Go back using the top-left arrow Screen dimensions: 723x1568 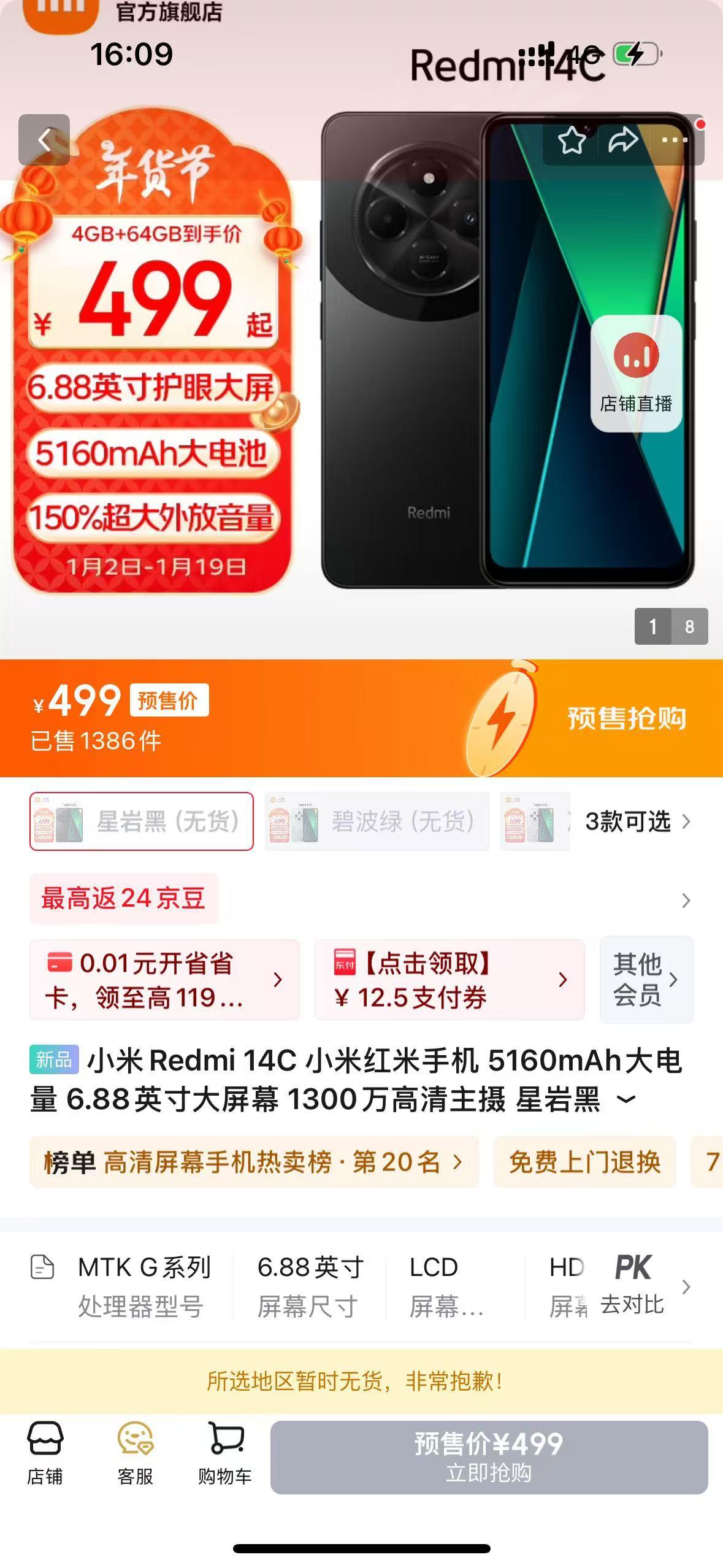point(44,140)
